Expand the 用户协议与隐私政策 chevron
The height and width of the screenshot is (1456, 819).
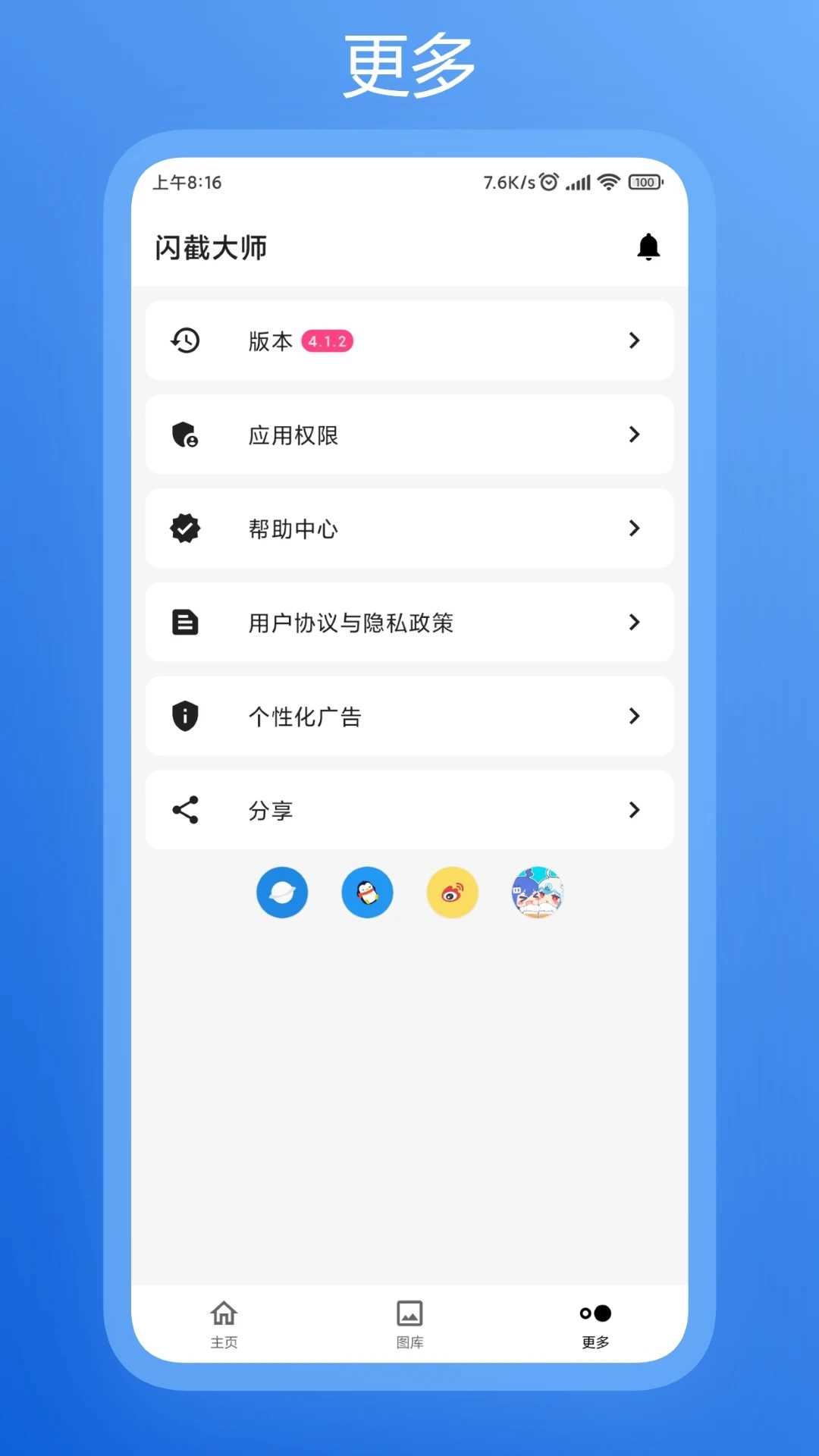point(634,623)
